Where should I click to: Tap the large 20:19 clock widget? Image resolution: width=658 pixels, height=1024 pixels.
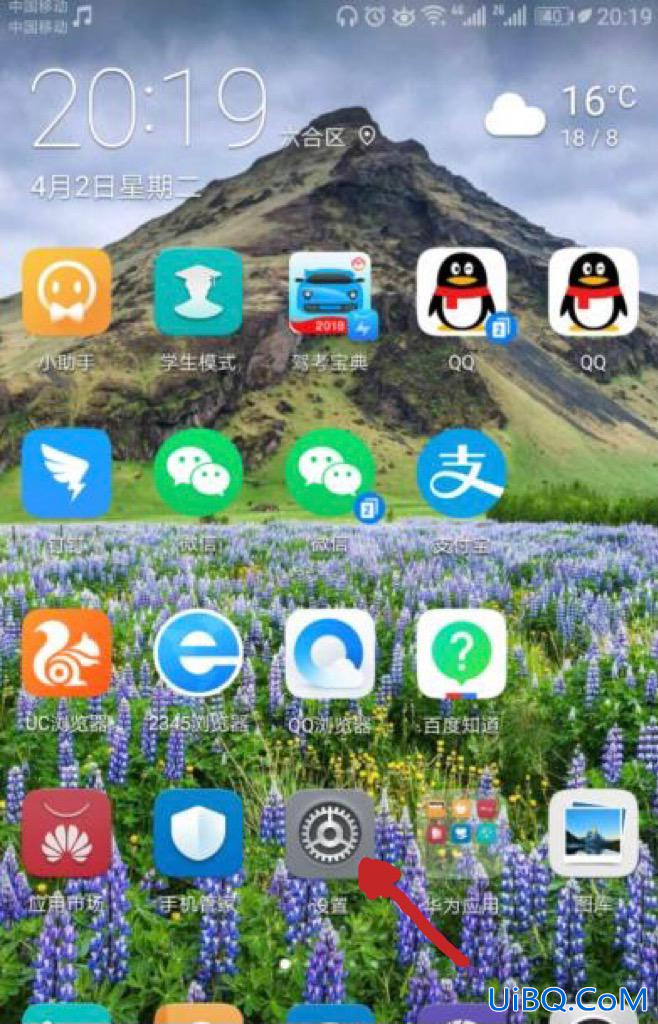[150, 112]
